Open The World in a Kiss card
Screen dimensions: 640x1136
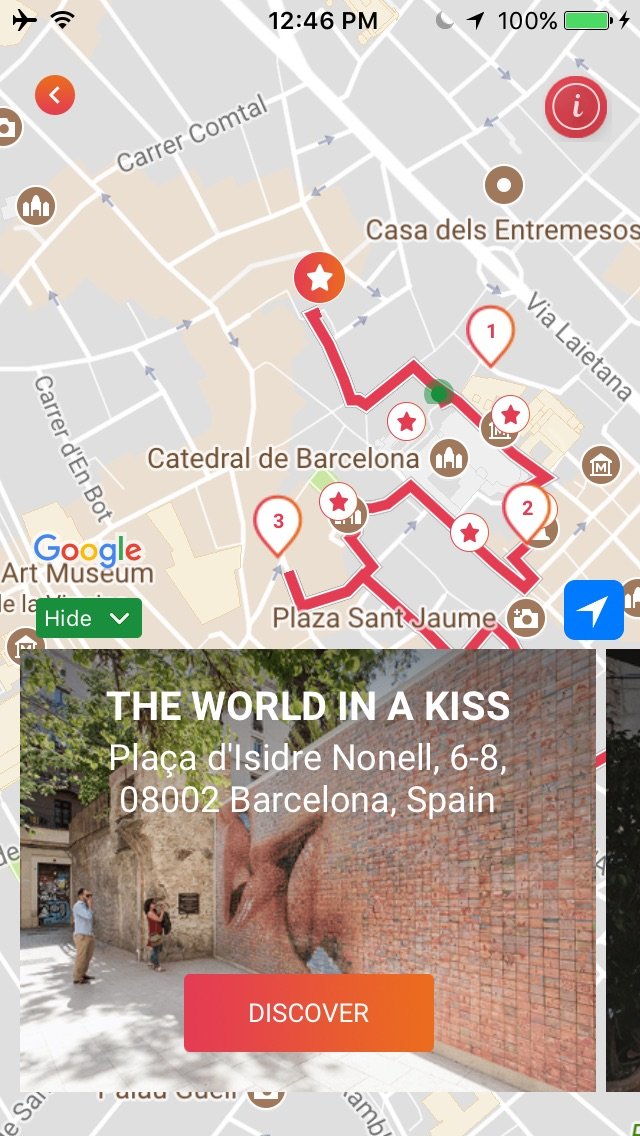[308, 869]
